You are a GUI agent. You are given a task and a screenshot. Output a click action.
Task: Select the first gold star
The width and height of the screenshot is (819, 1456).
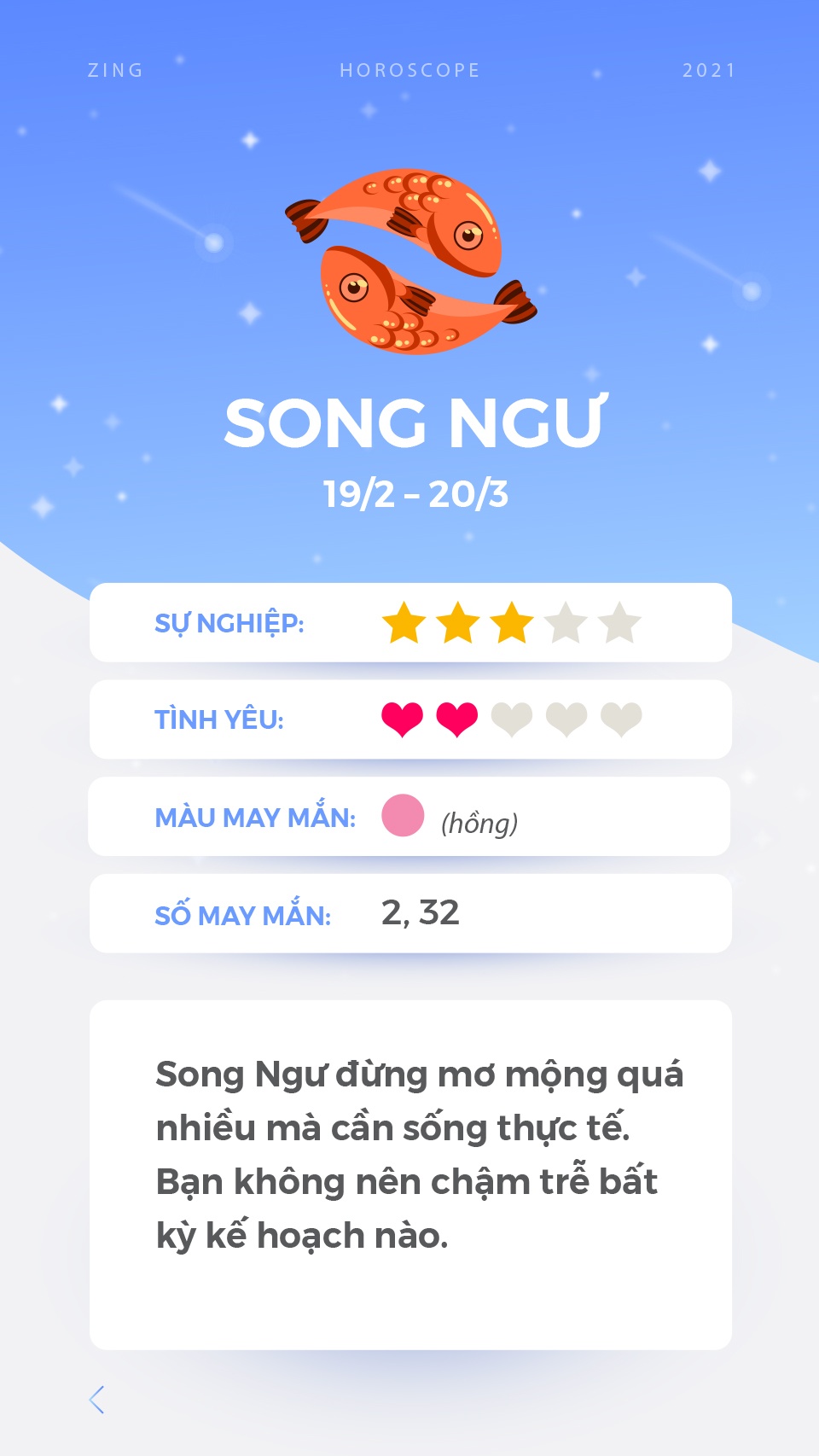[x=403, y=622]
